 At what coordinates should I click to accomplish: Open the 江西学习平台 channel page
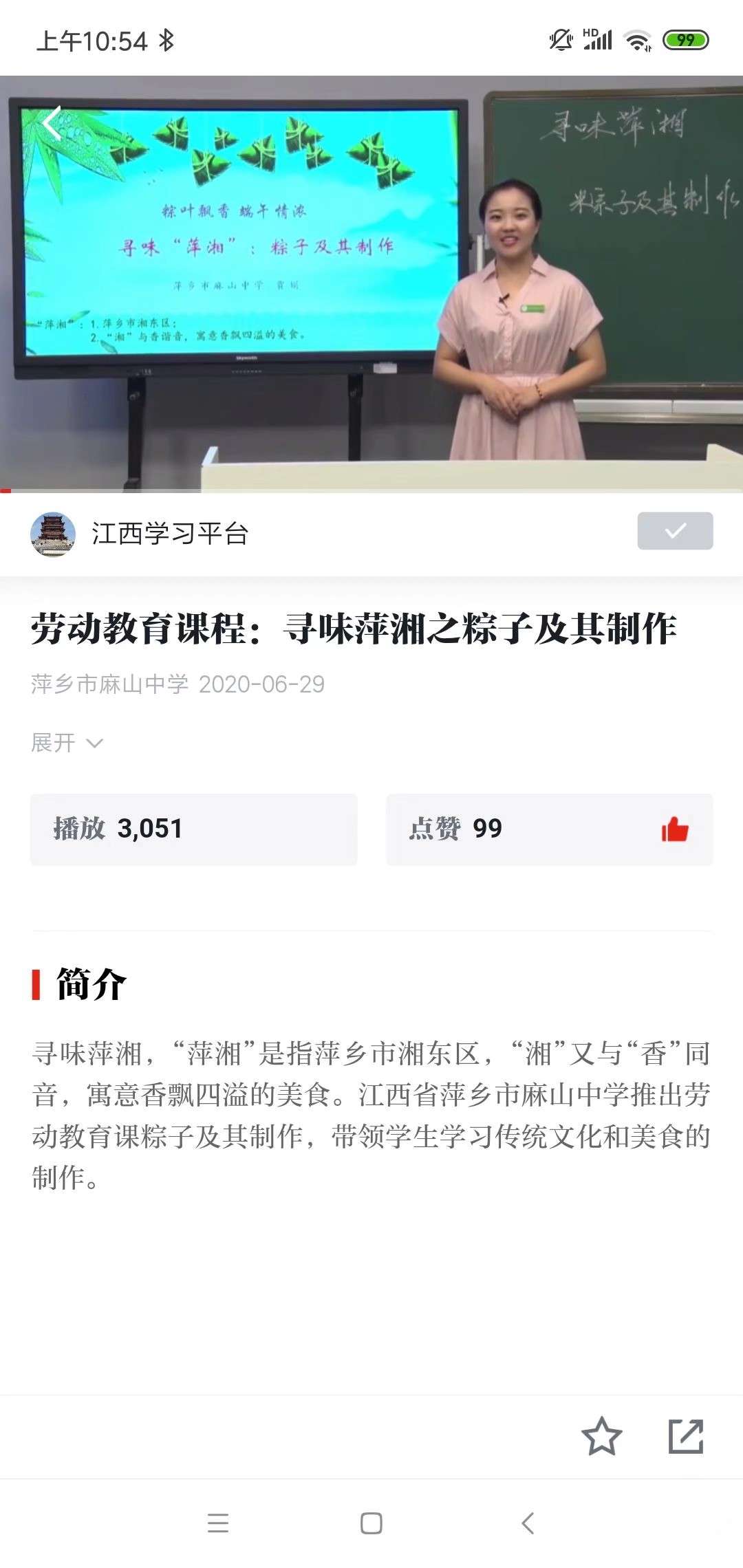coord(169,534)
